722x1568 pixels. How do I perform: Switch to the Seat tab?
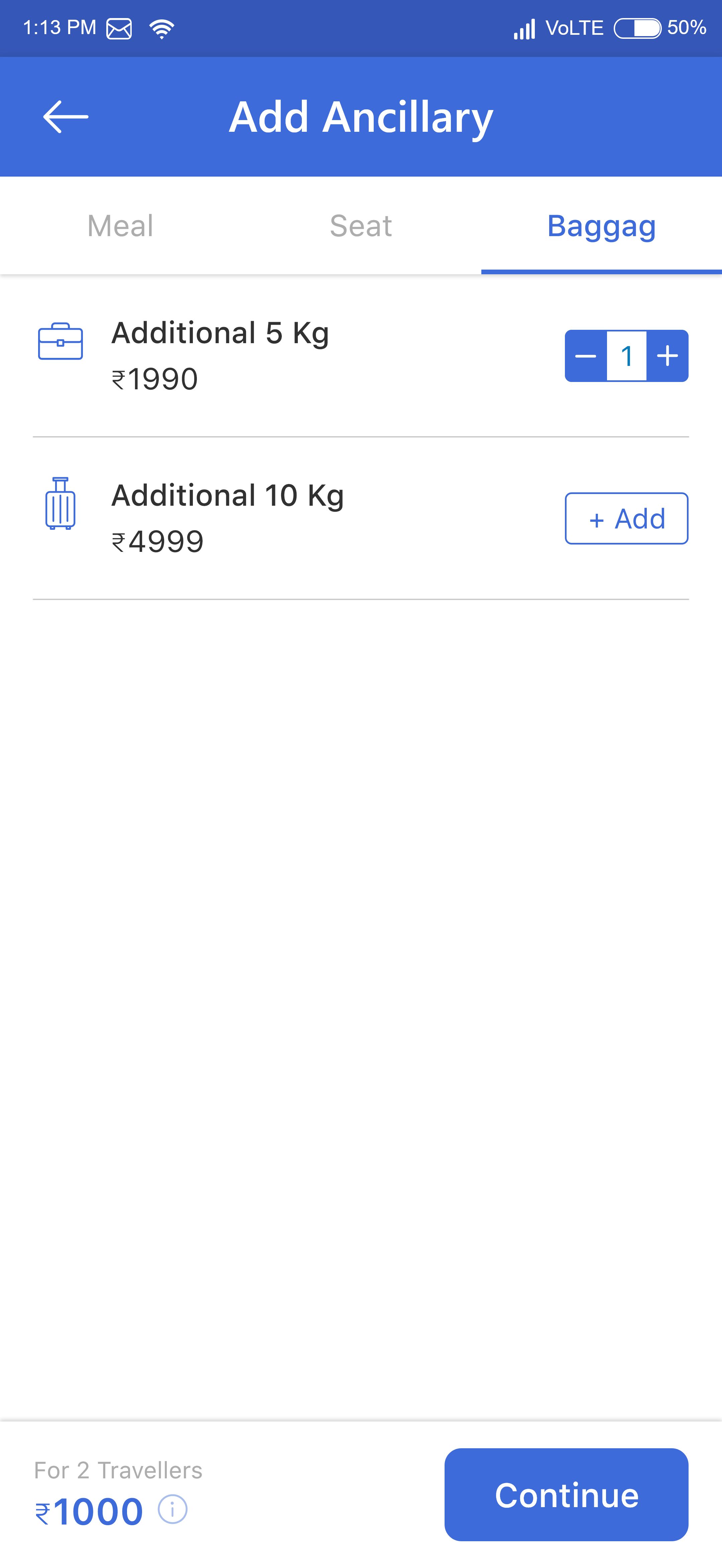pyautogui.click(x=361, y=226)
